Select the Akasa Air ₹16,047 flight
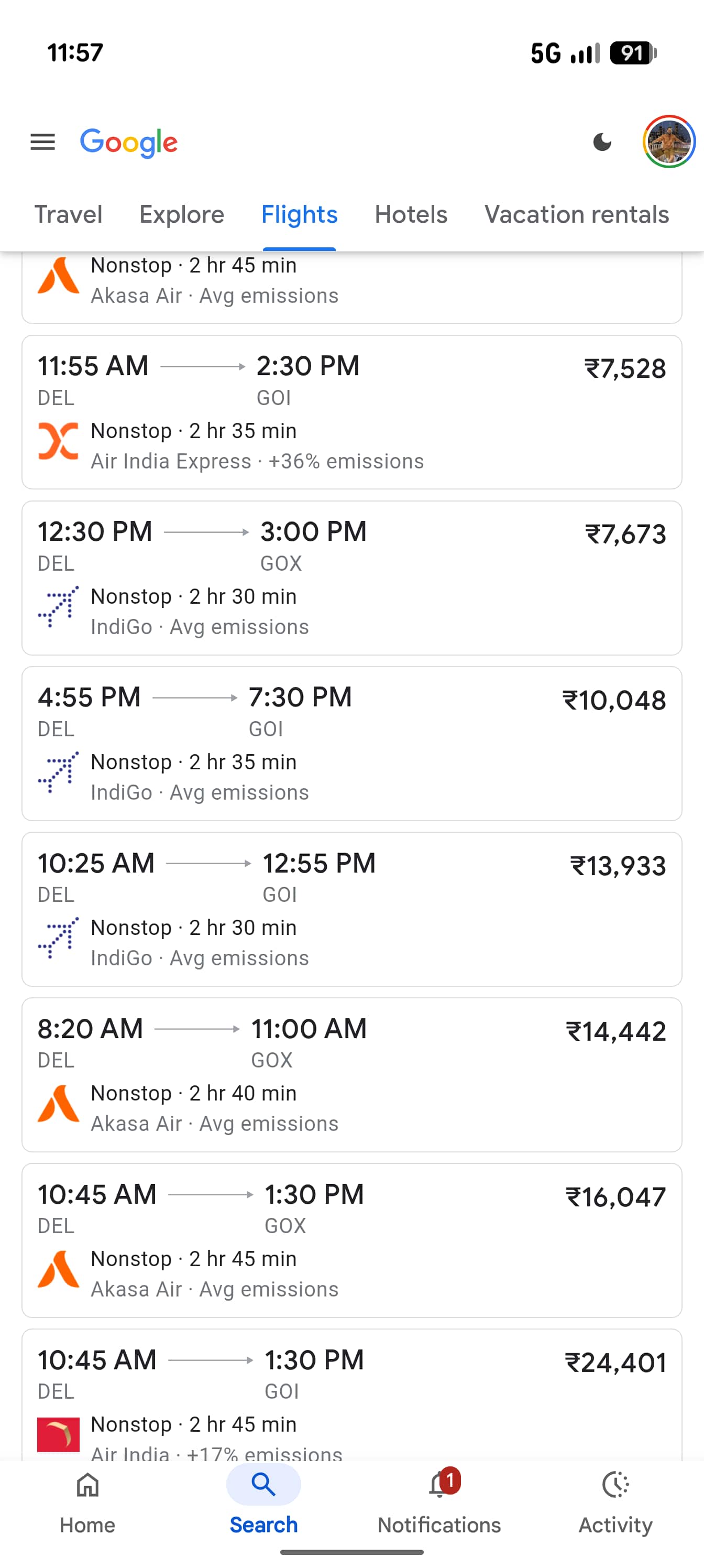The width and height of the screenshot is (704, 1568). 351,1240
